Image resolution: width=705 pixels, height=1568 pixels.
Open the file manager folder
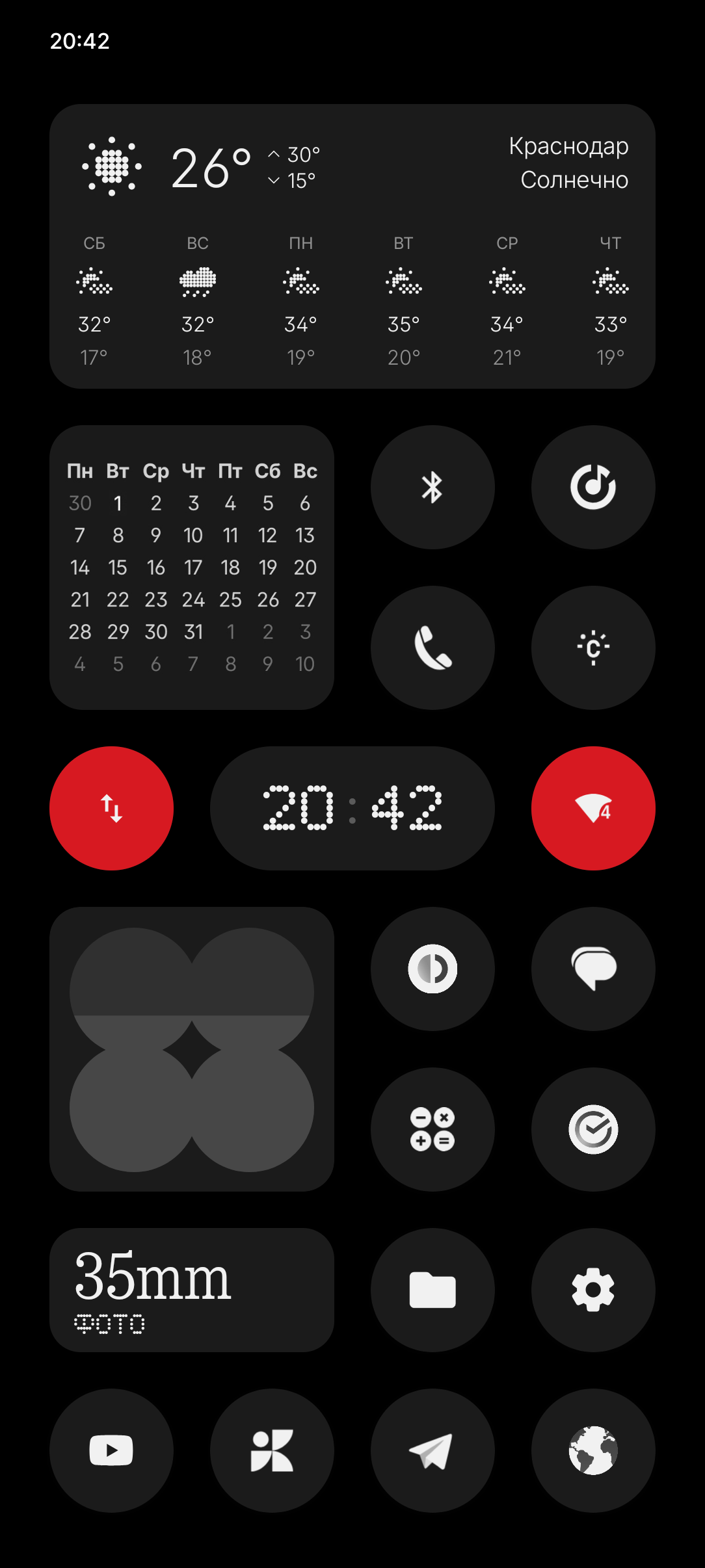(x=432, y=1290)
